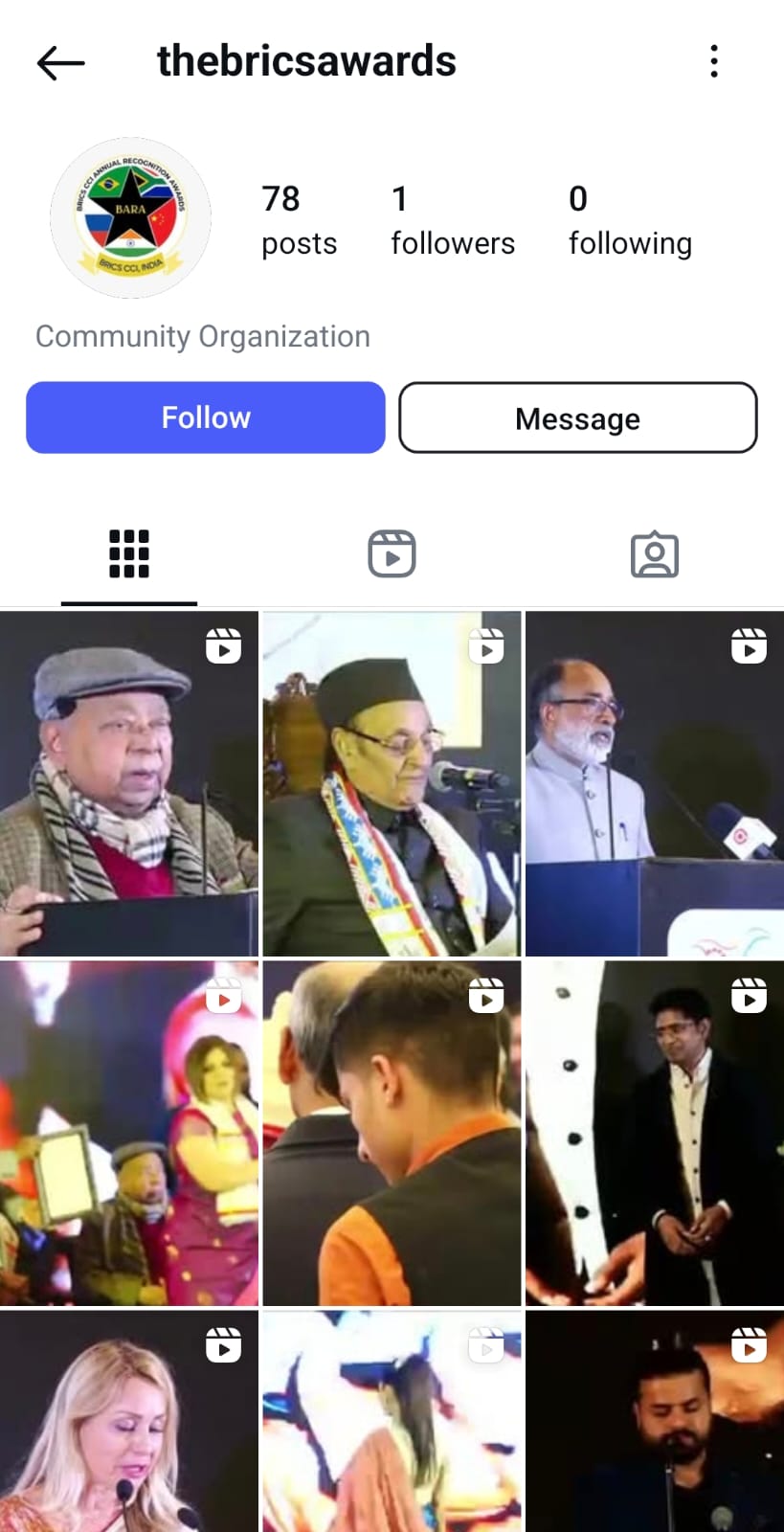Open the three-dot overflow menu
Viewport: 784px width, 1532px height.
pyautogui.click(x=714, y=61)
